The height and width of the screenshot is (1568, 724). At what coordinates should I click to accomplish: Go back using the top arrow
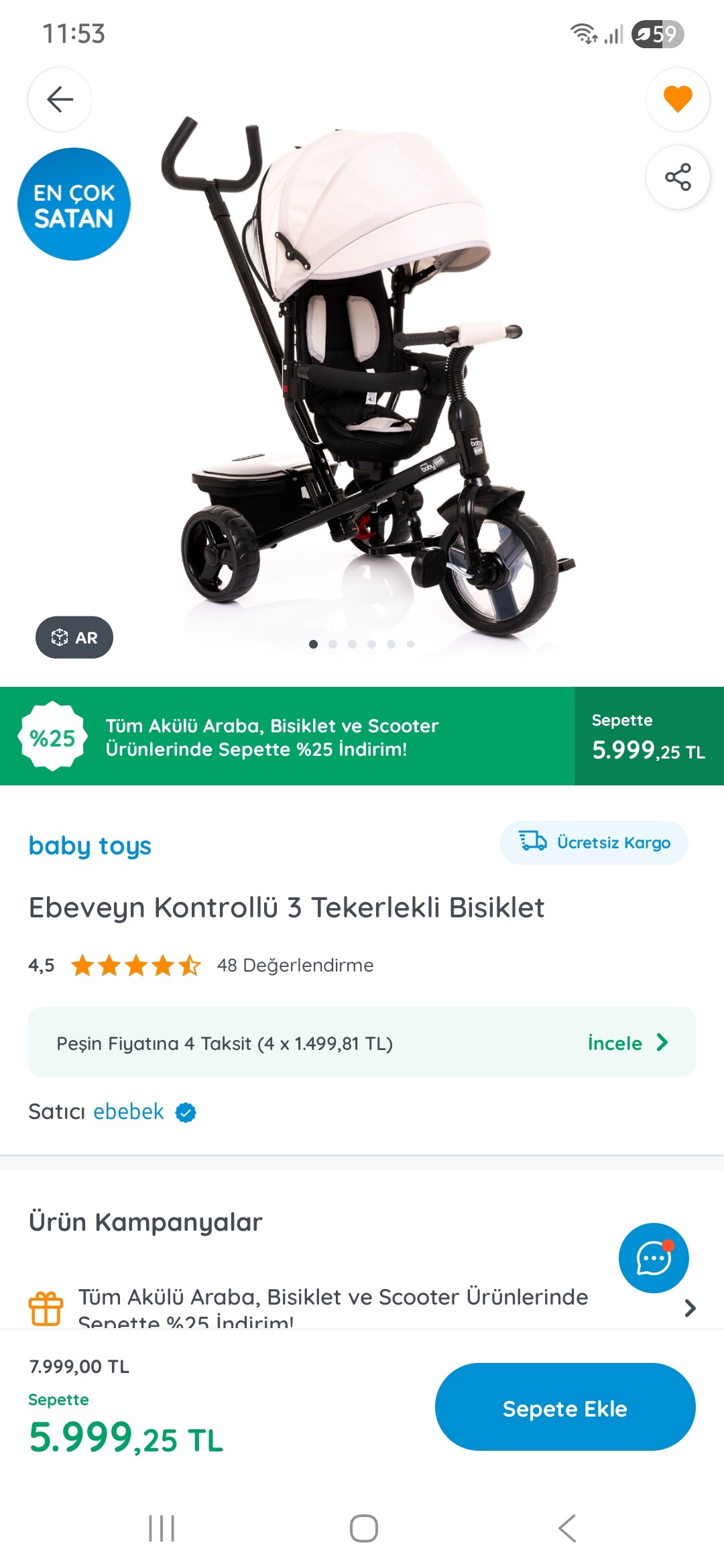[60, 99]
